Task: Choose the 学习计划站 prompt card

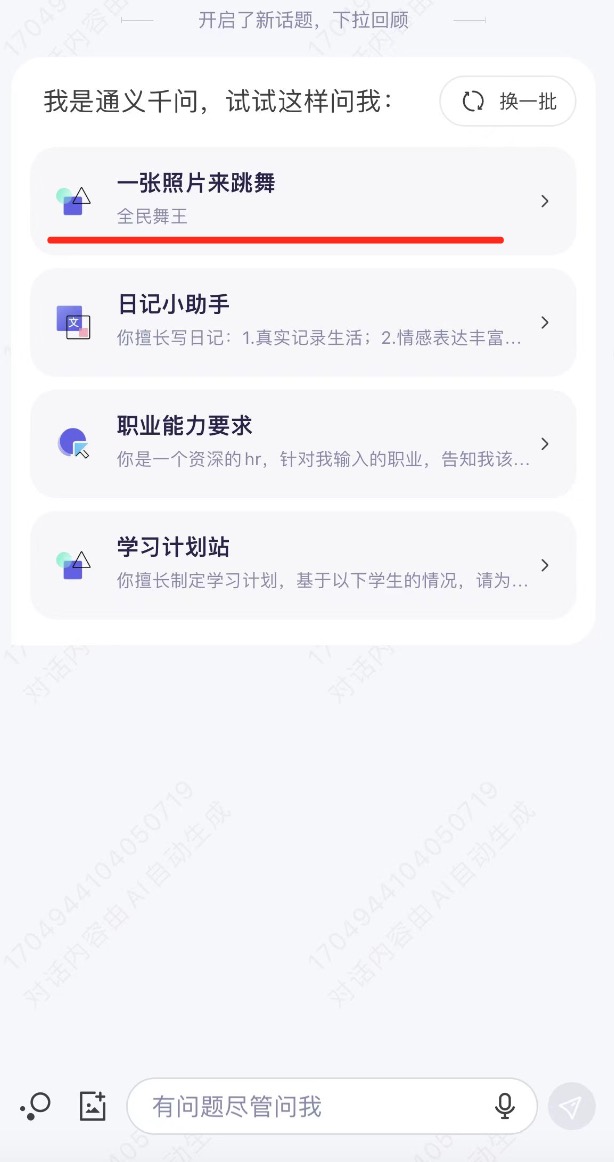Action: click(x=303, y=565)
